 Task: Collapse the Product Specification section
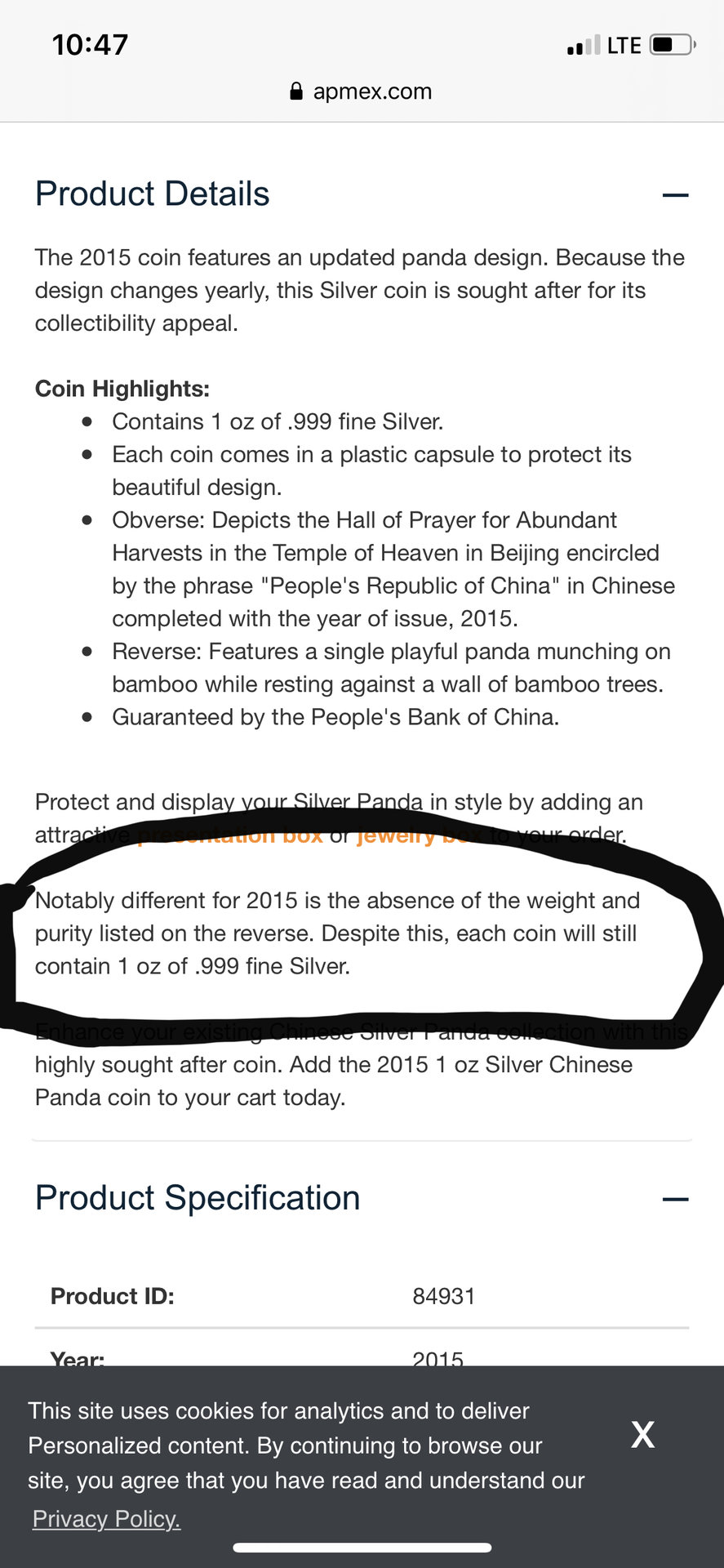675,1199
